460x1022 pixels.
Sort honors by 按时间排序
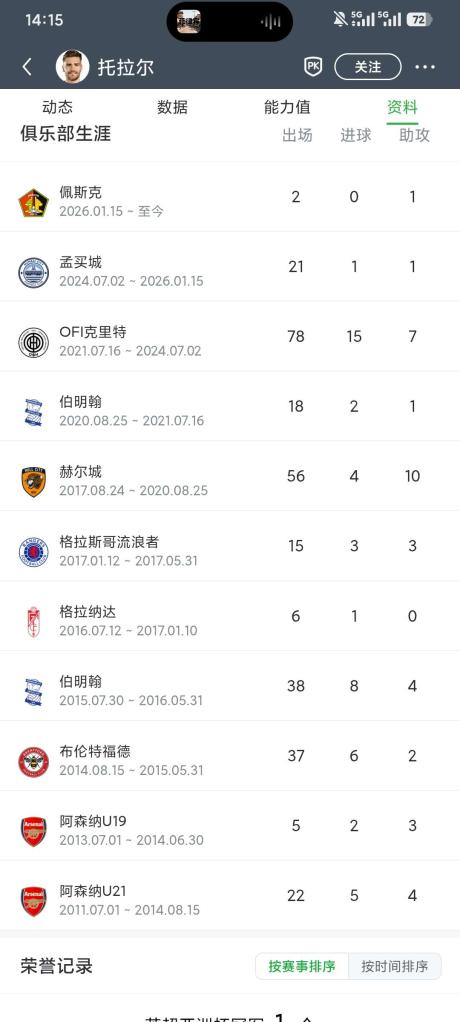(x=395, y=966)
